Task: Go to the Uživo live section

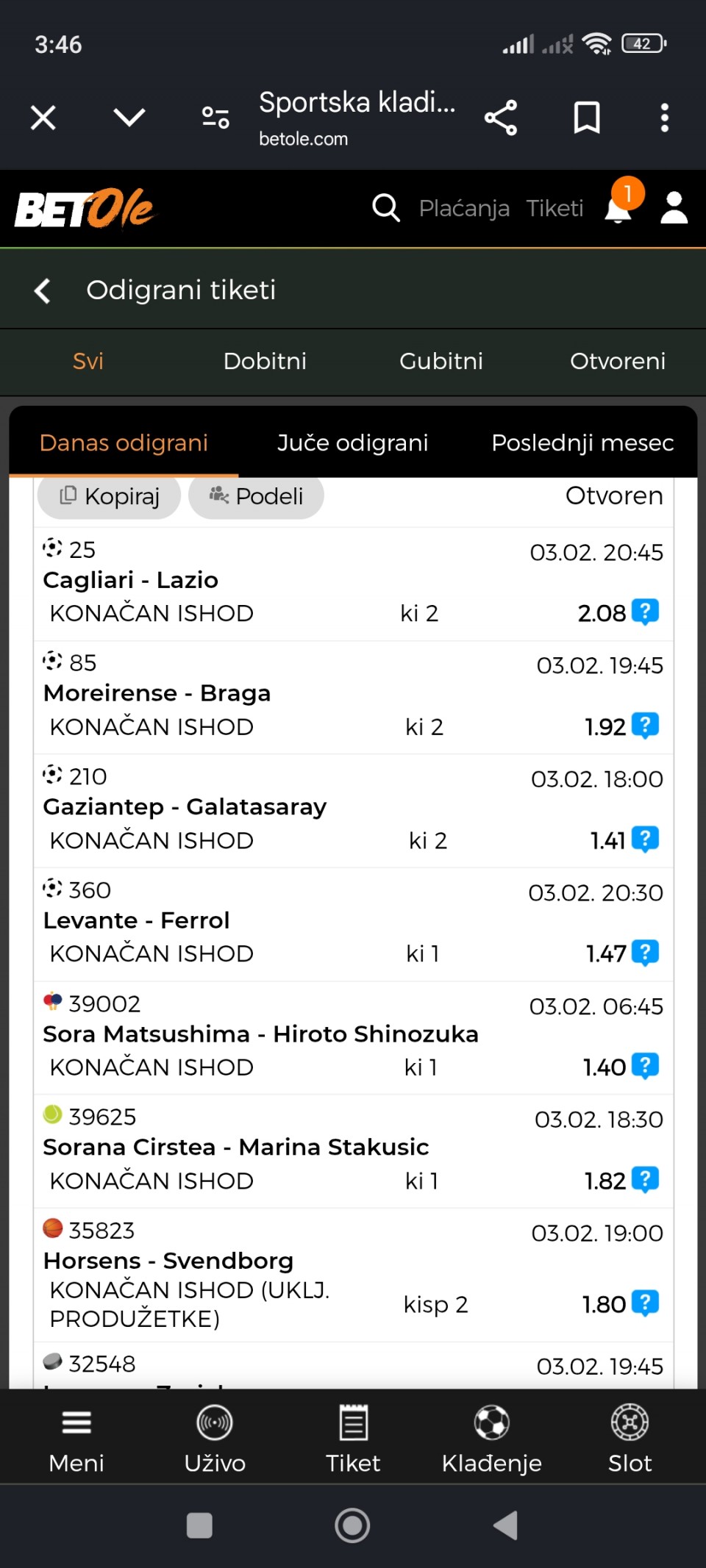Action: tap(215, 1436)
